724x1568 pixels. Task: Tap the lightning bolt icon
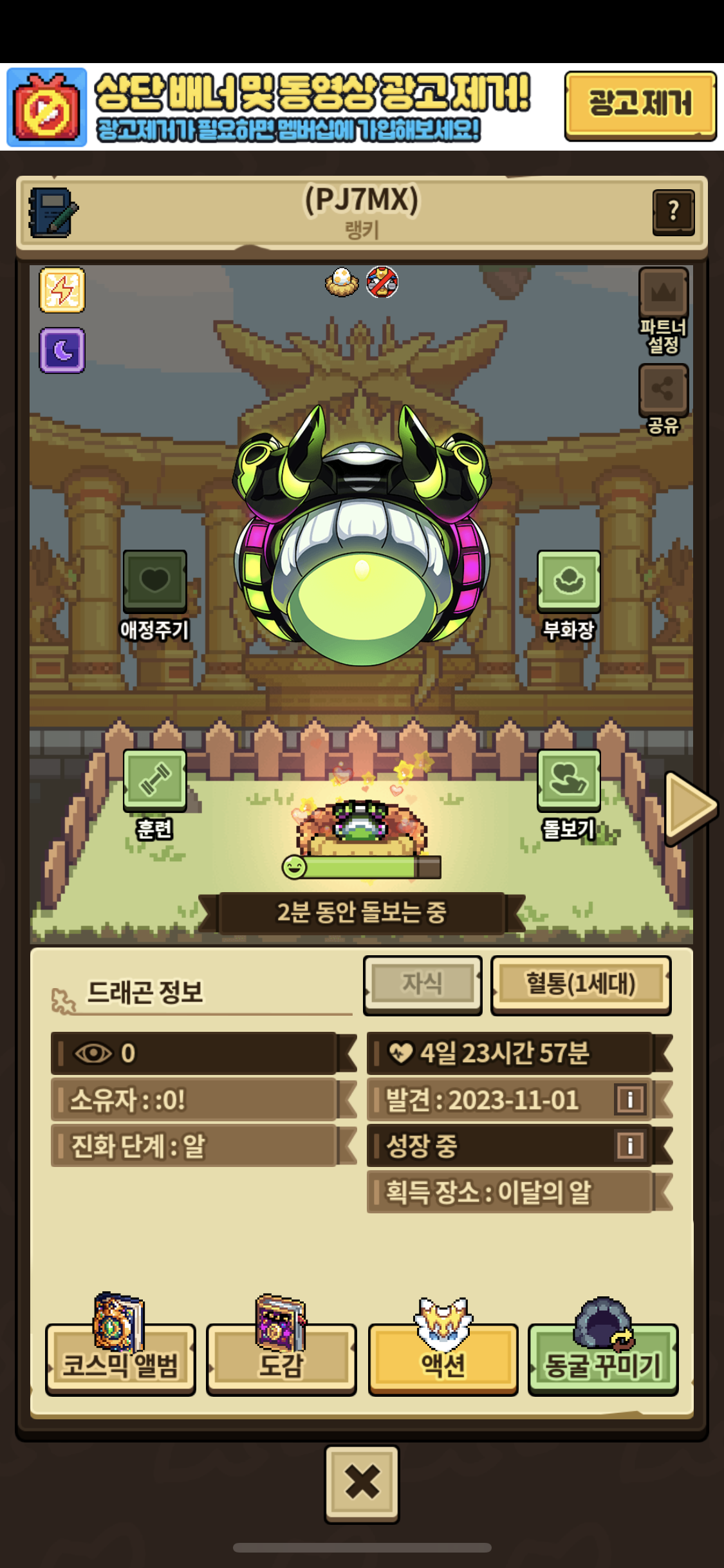[62, 290]
